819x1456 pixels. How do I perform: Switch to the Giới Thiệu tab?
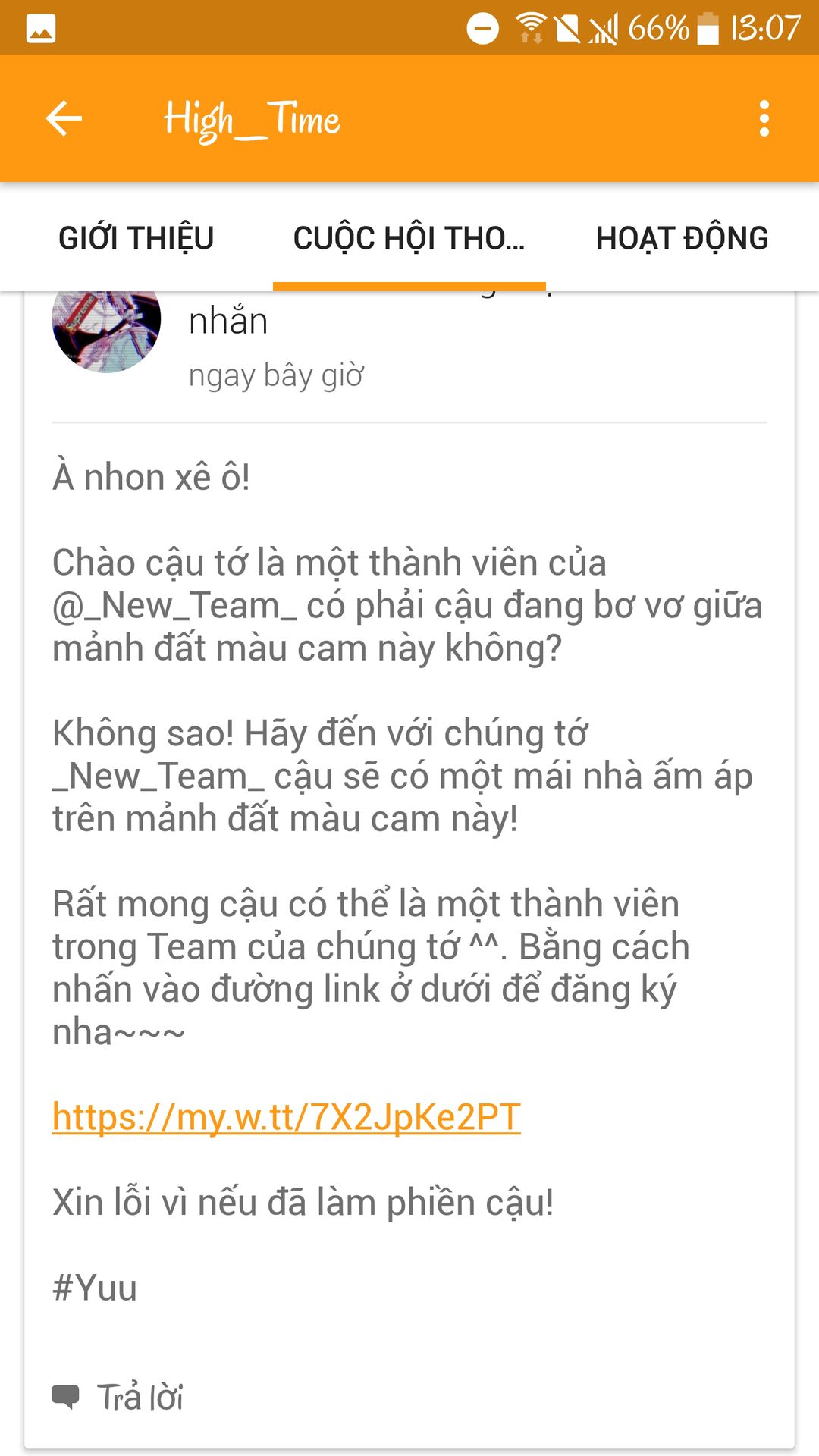pos(136,238)
